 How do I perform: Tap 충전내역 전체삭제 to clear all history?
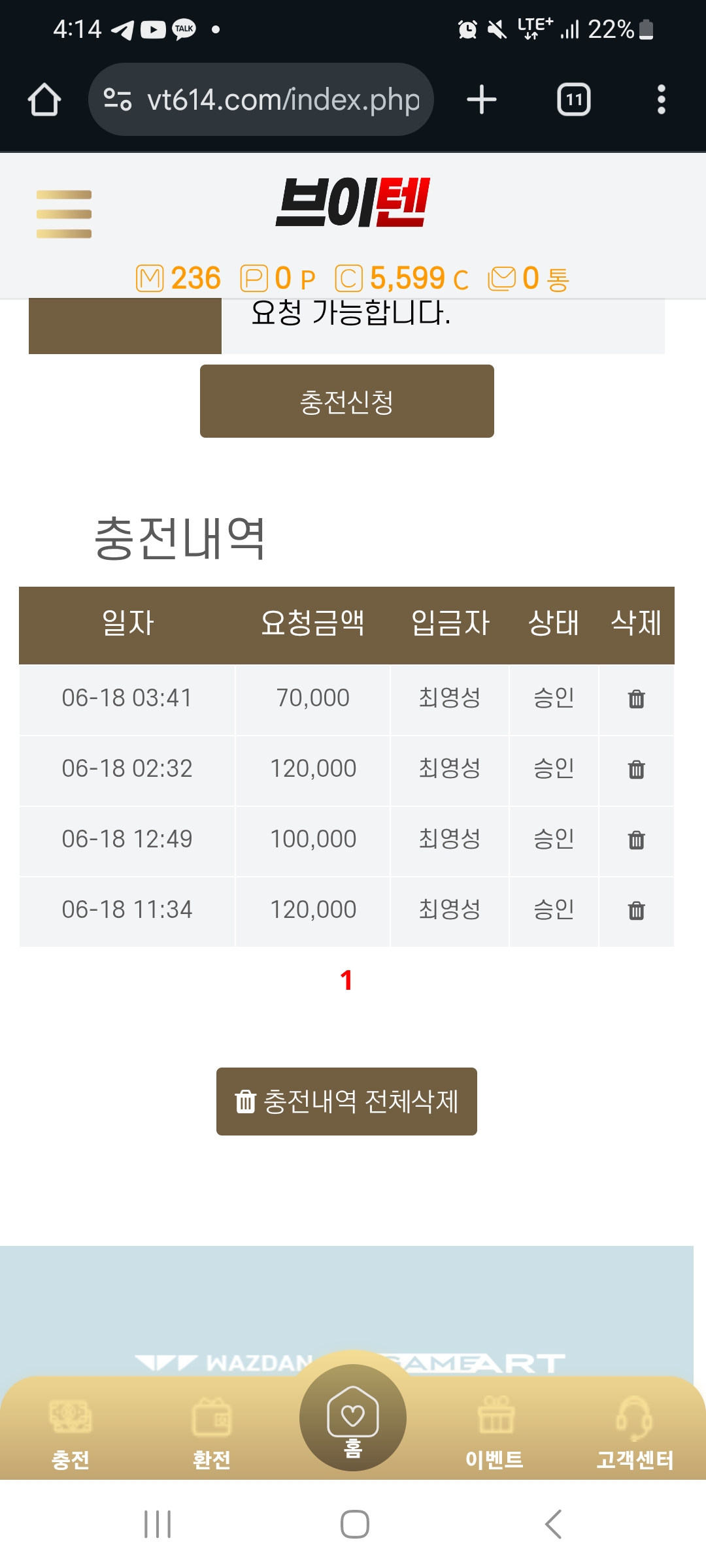[346, 1102]
